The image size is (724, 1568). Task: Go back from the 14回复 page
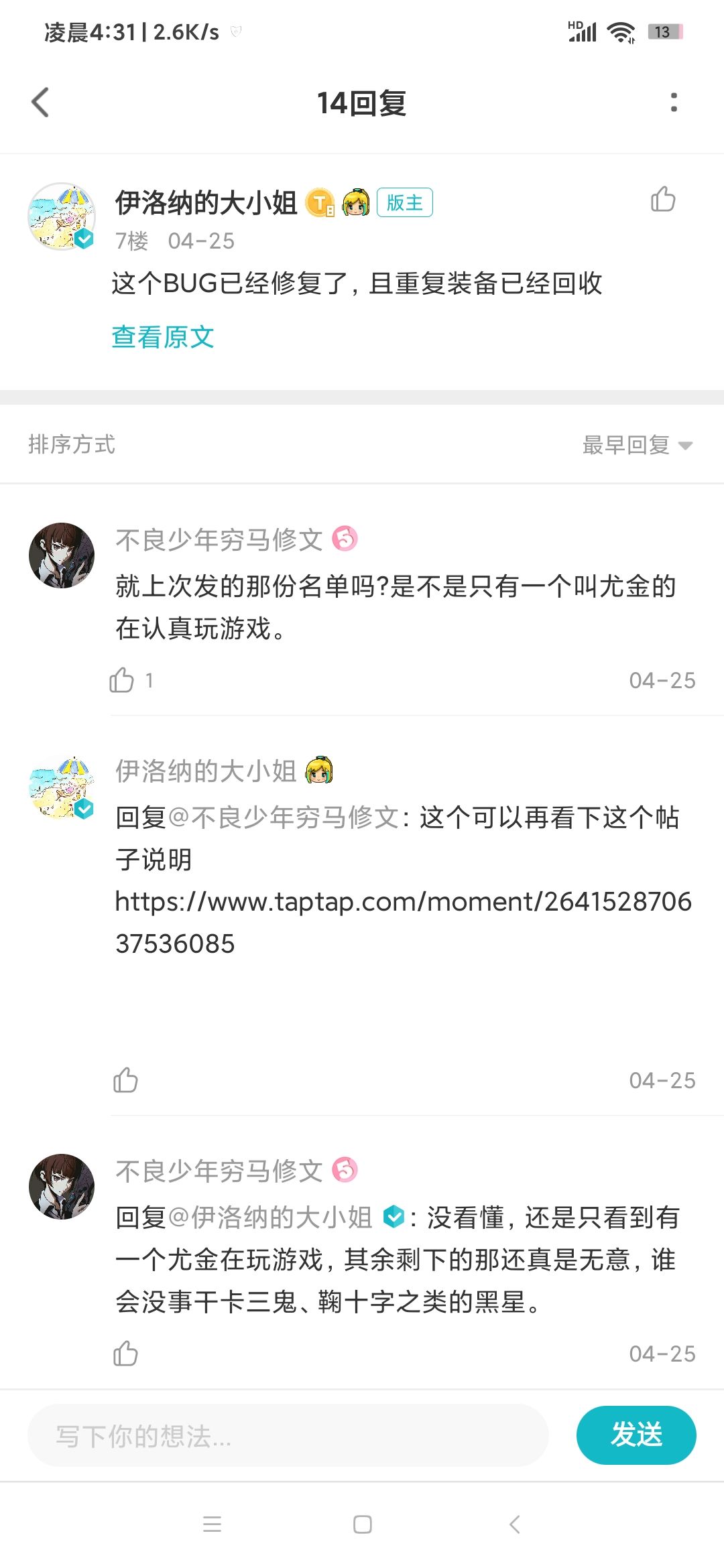(41, 103)
